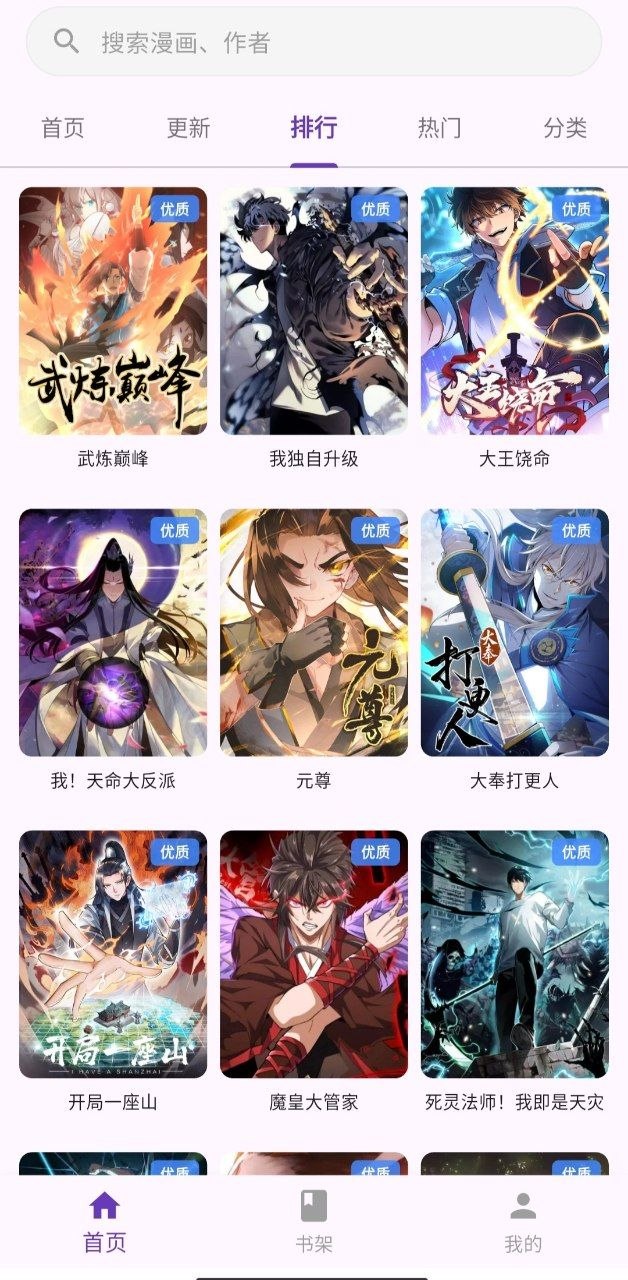Open the 热门 tab
Image resolution: width=628 pixels, height=1280 pixels.
point(440,128)
